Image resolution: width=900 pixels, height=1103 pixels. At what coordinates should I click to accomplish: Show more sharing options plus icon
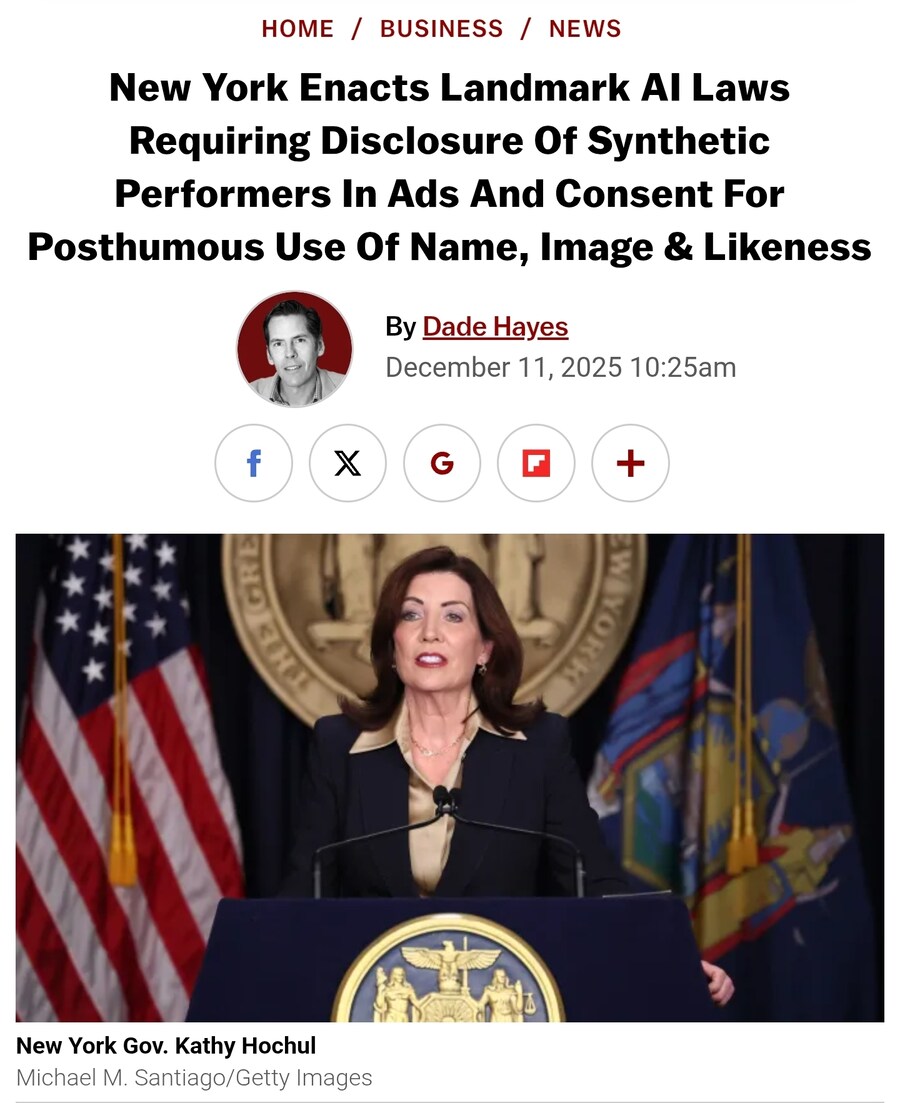tap(630, 463)
